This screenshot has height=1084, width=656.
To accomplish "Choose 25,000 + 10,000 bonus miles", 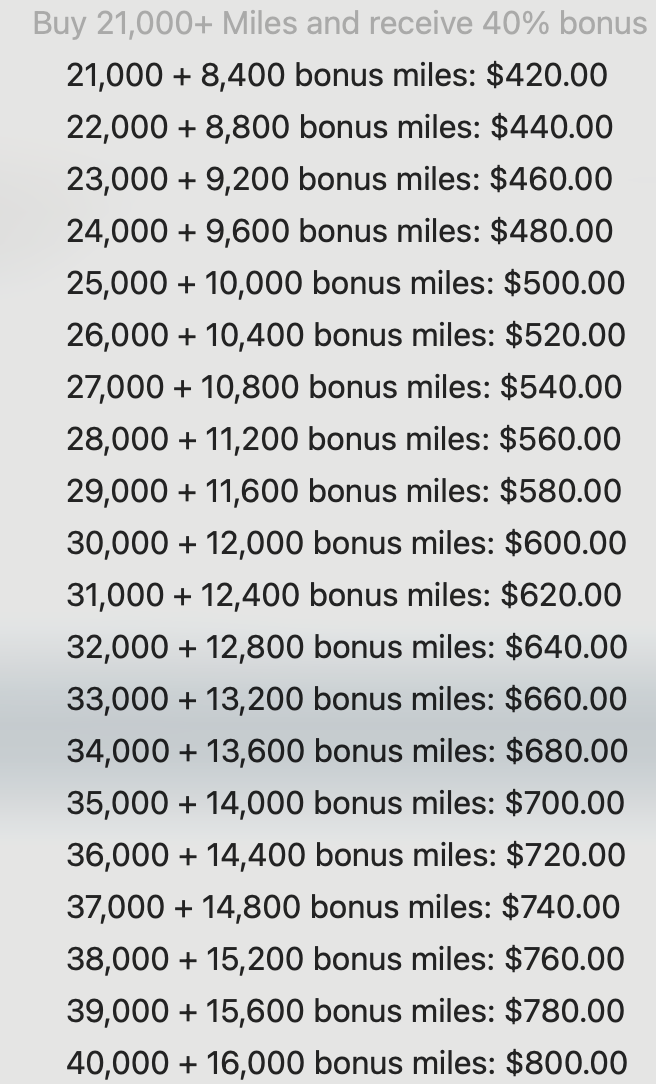I will 345,283.
